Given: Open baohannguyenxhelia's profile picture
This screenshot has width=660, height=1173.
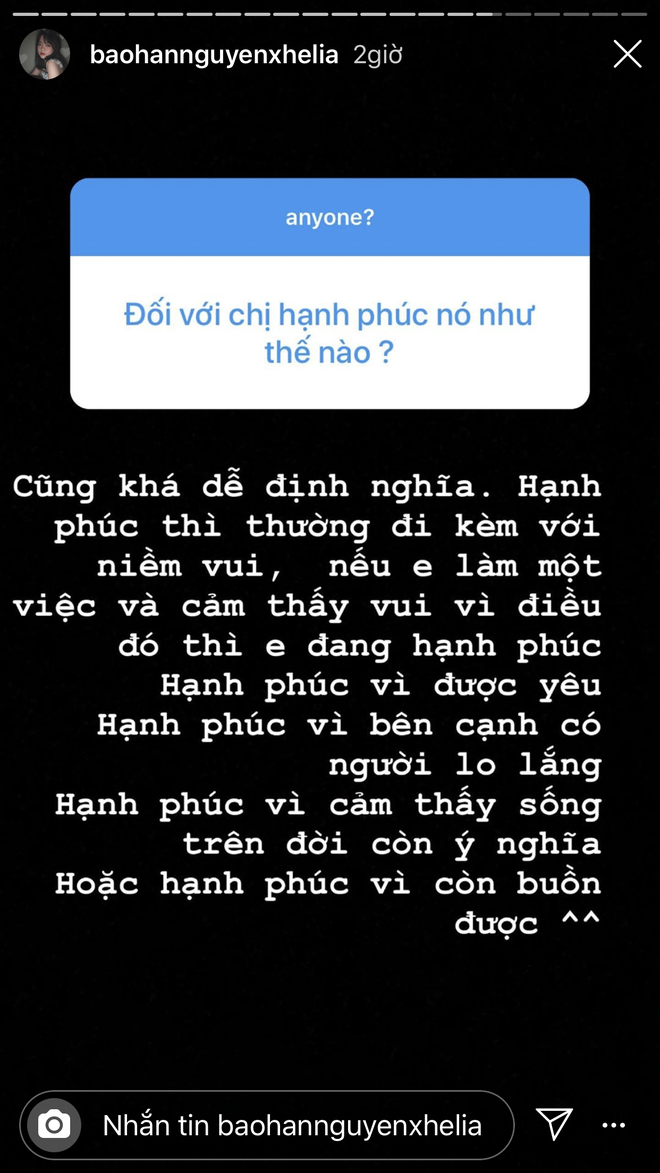Looking at the screenshot, I should pyautogui.click(x=45, y=54).
